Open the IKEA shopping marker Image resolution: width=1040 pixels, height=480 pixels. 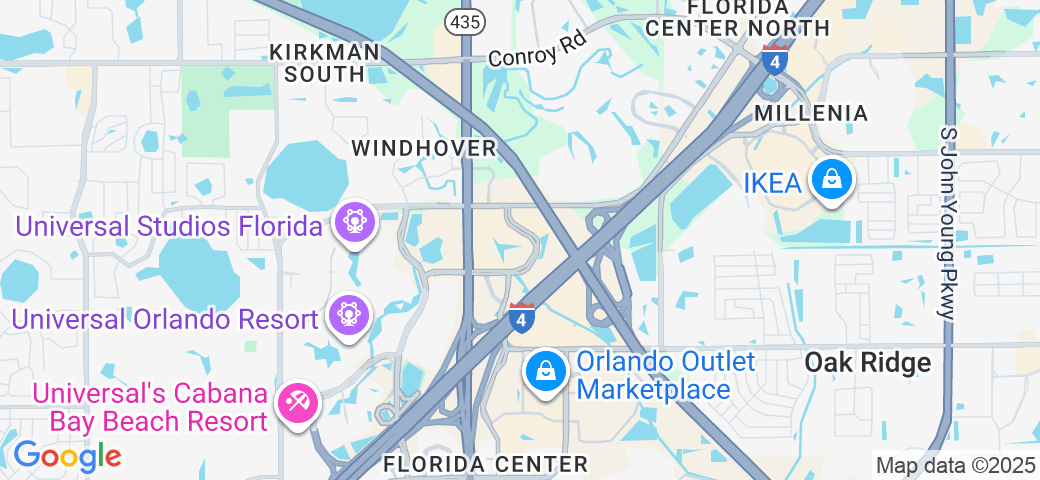click(x=830, y=180)
